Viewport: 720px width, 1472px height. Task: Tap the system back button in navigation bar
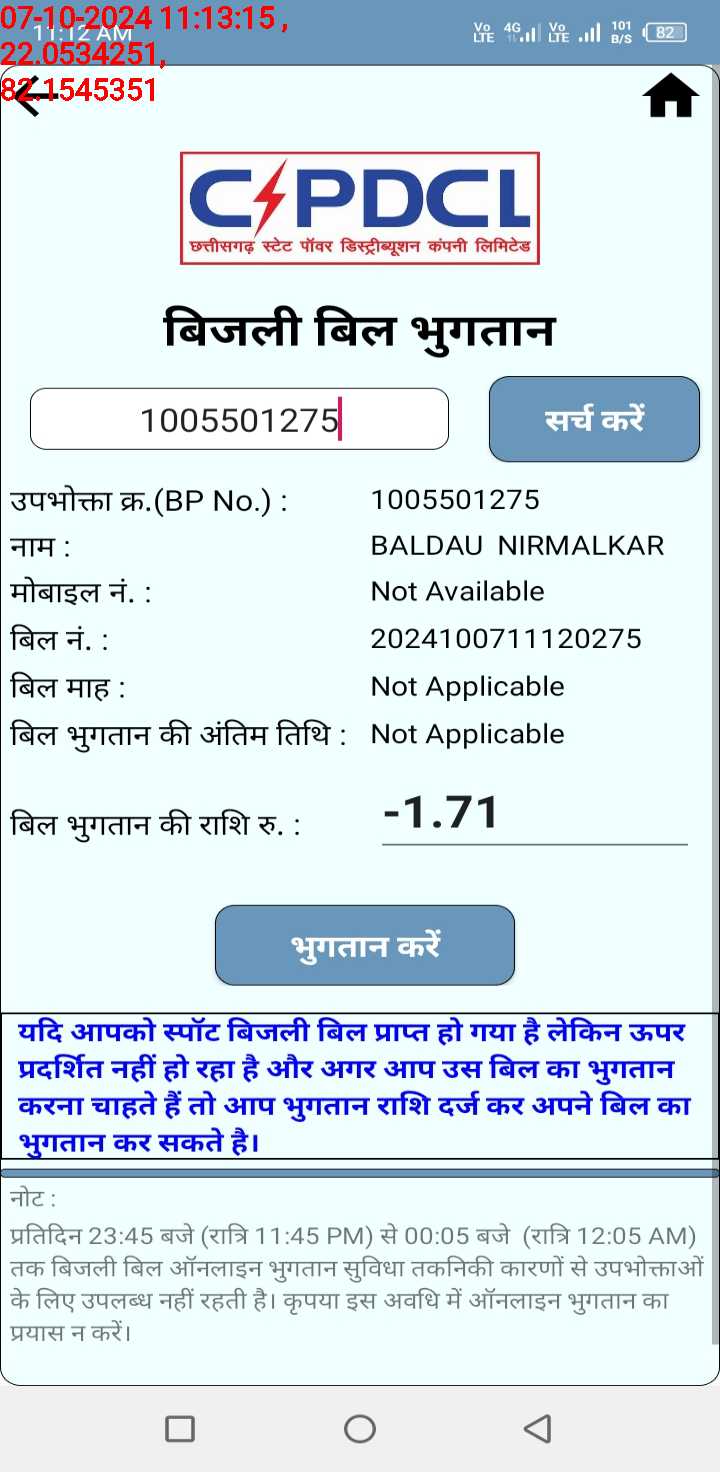[x=538, y=1428]
